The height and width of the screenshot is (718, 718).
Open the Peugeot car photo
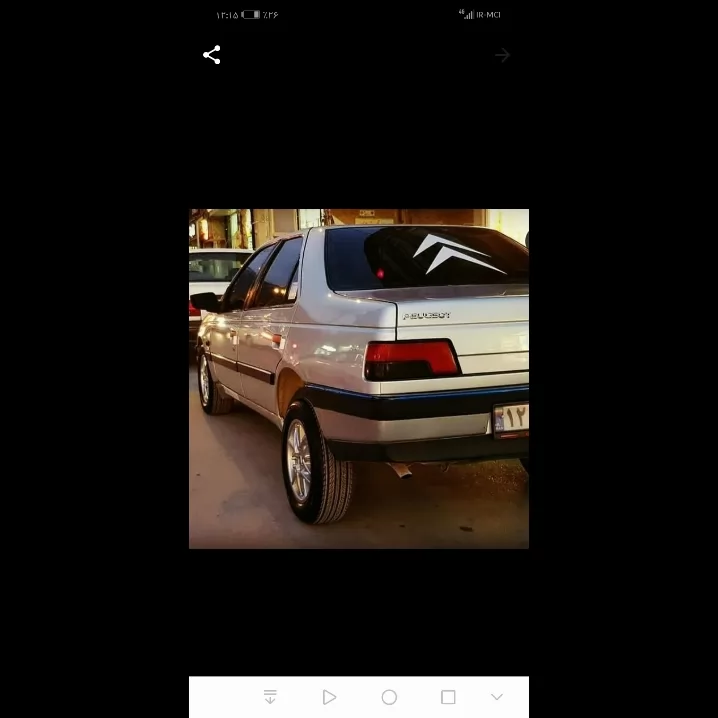click(359, 379)
